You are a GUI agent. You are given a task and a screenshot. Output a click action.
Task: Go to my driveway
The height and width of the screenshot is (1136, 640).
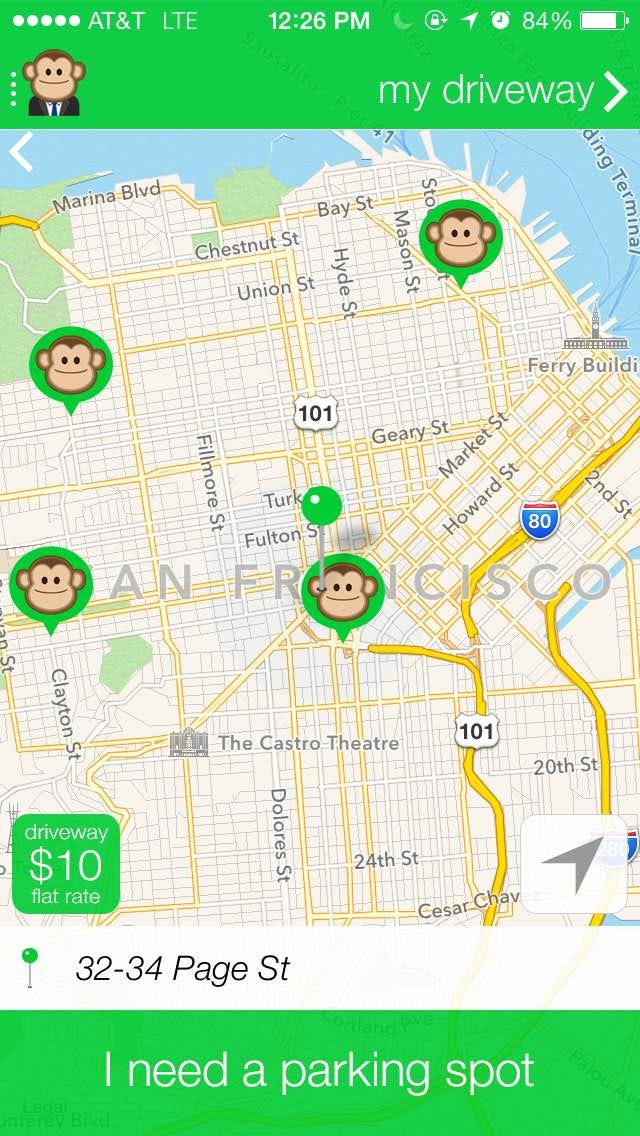point(501,91)
